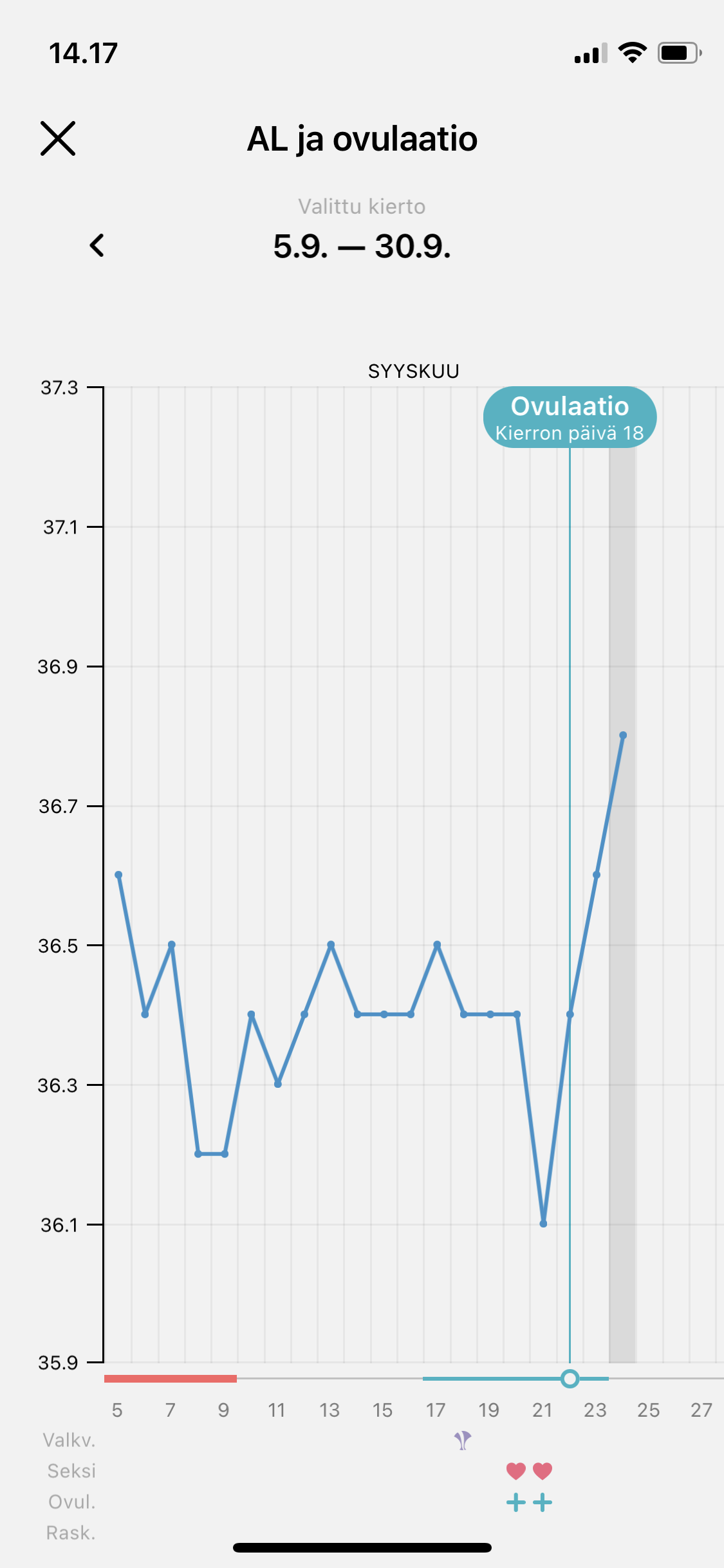Go to the previous cycle
The height and width of the screenshot is (1568, 724).
(x=97, y=245)
